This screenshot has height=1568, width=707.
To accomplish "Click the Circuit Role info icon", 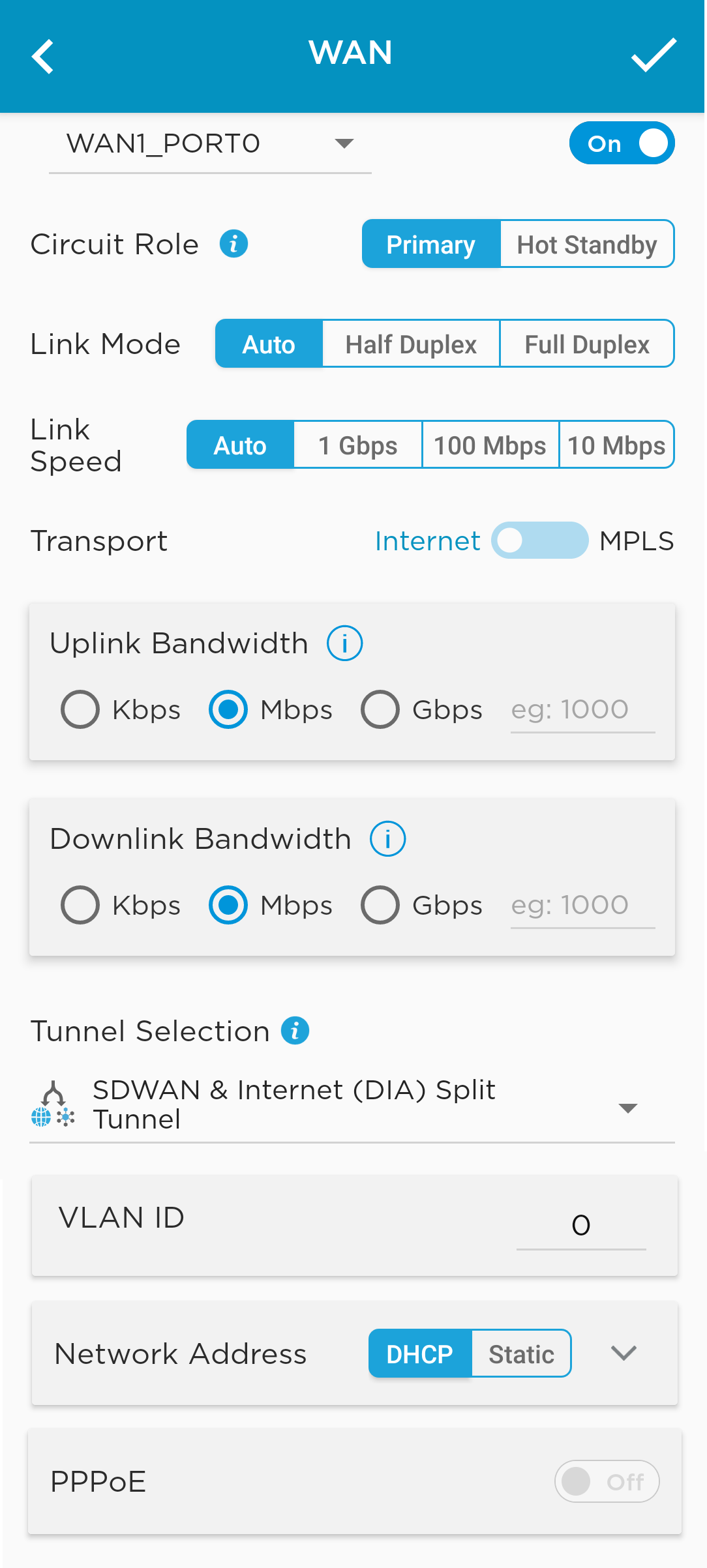I will tap(235, 243).
